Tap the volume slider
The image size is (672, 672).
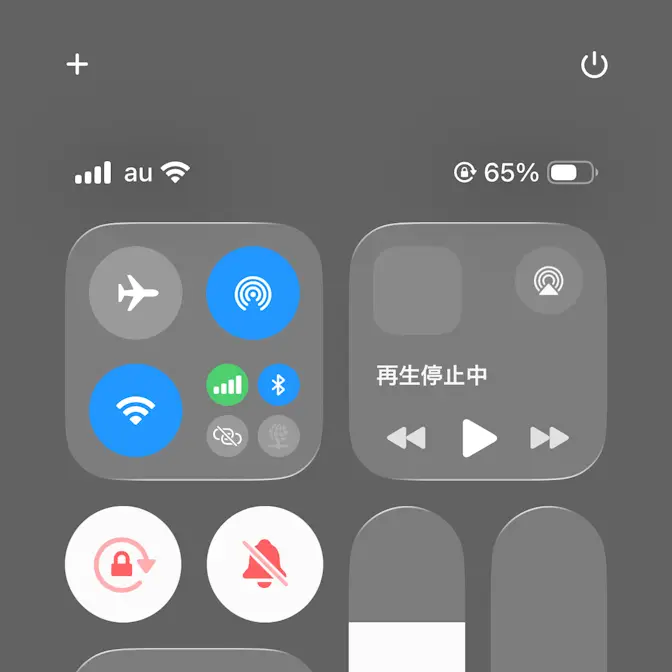tap(548, 600)
